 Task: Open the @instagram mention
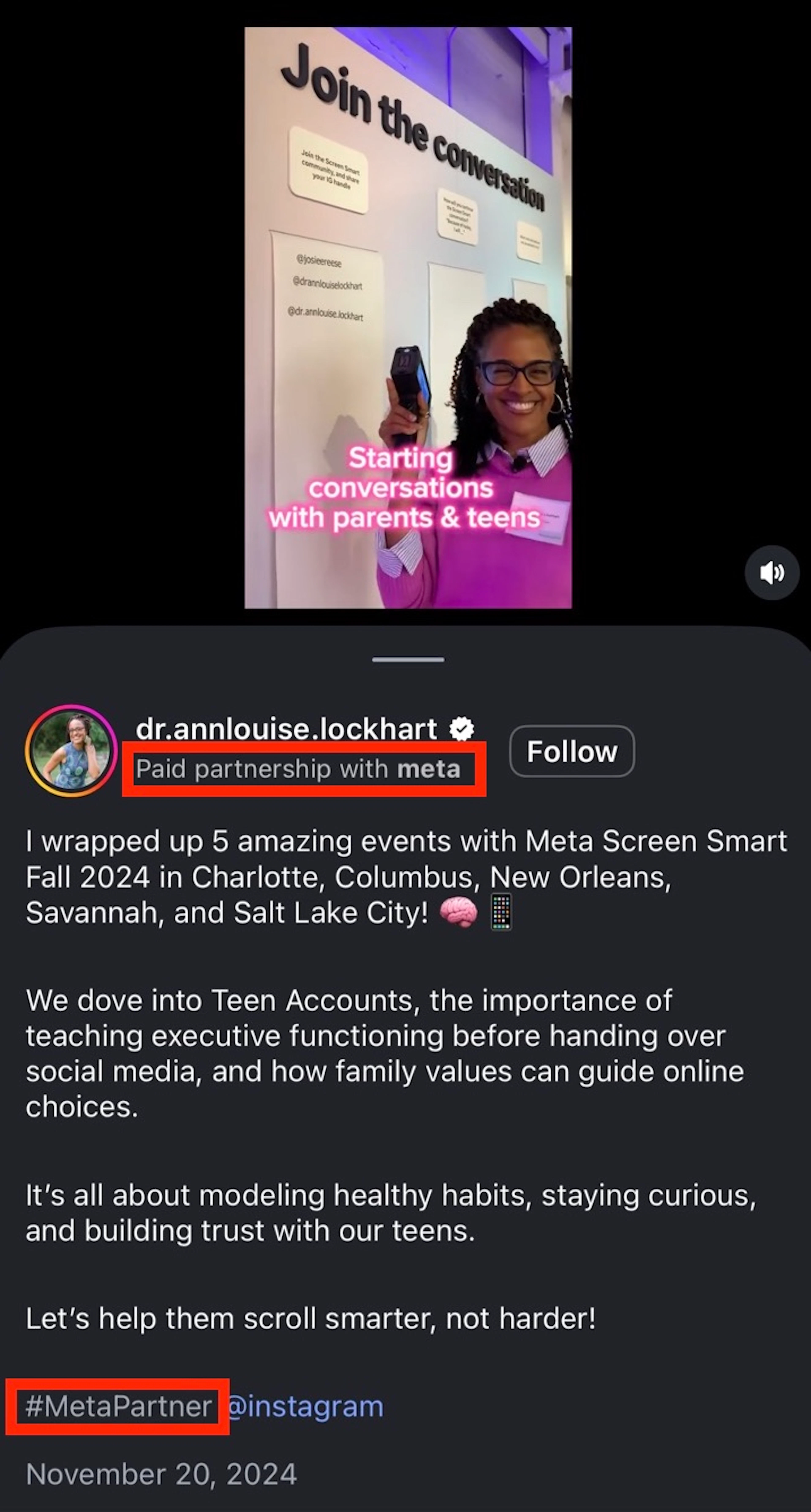point(304,1406)
